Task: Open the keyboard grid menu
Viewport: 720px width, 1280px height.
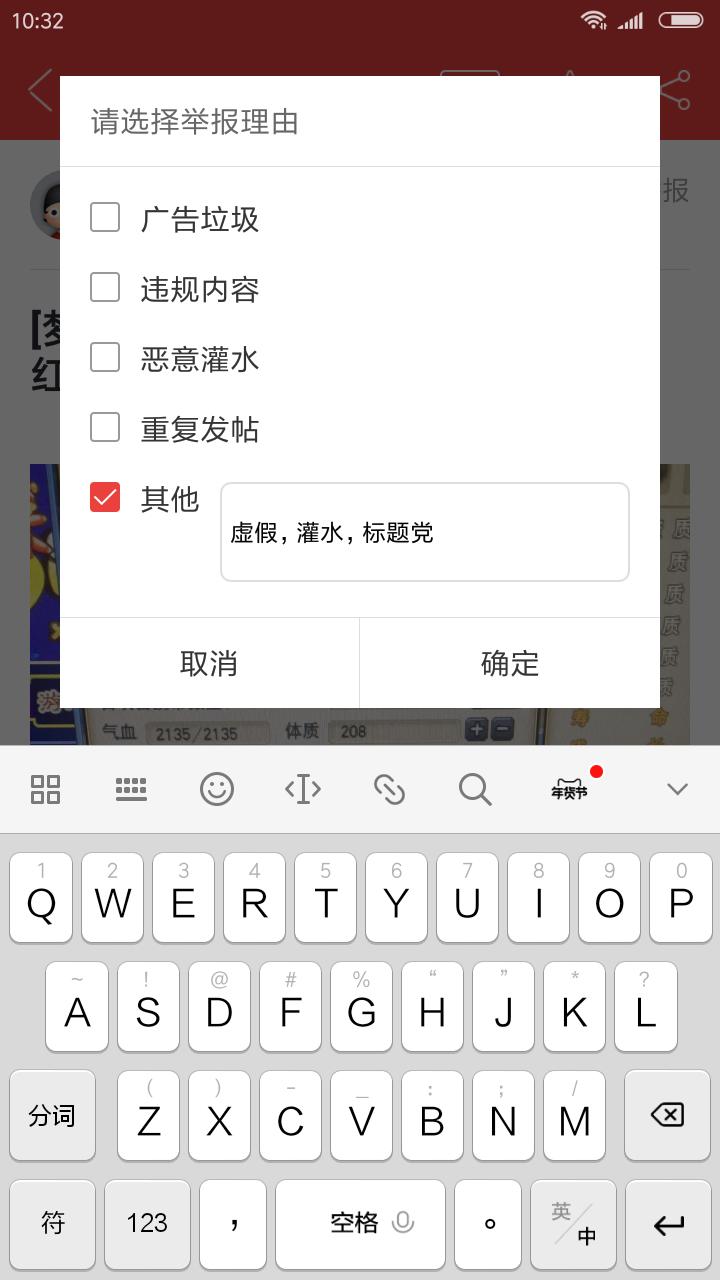Action: [x=46, y=789]
